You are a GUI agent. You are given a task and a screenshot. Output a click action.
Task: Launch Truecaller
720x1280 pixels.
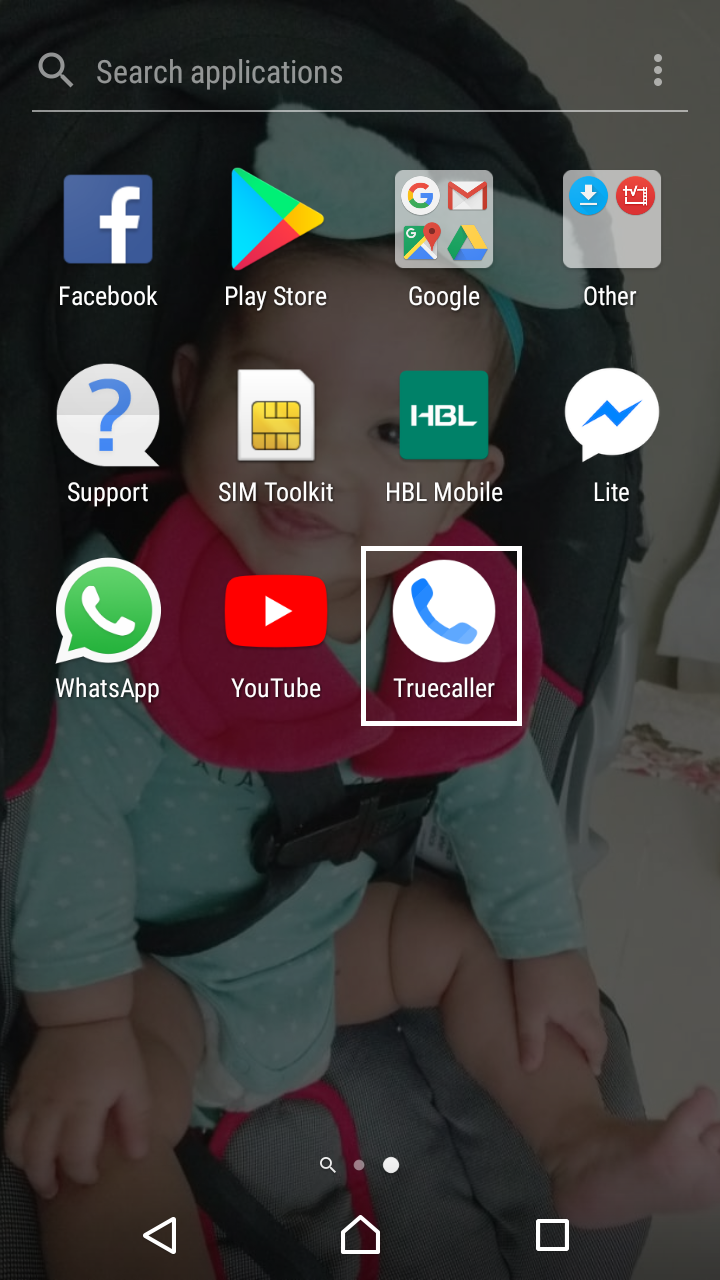[442, 634]
